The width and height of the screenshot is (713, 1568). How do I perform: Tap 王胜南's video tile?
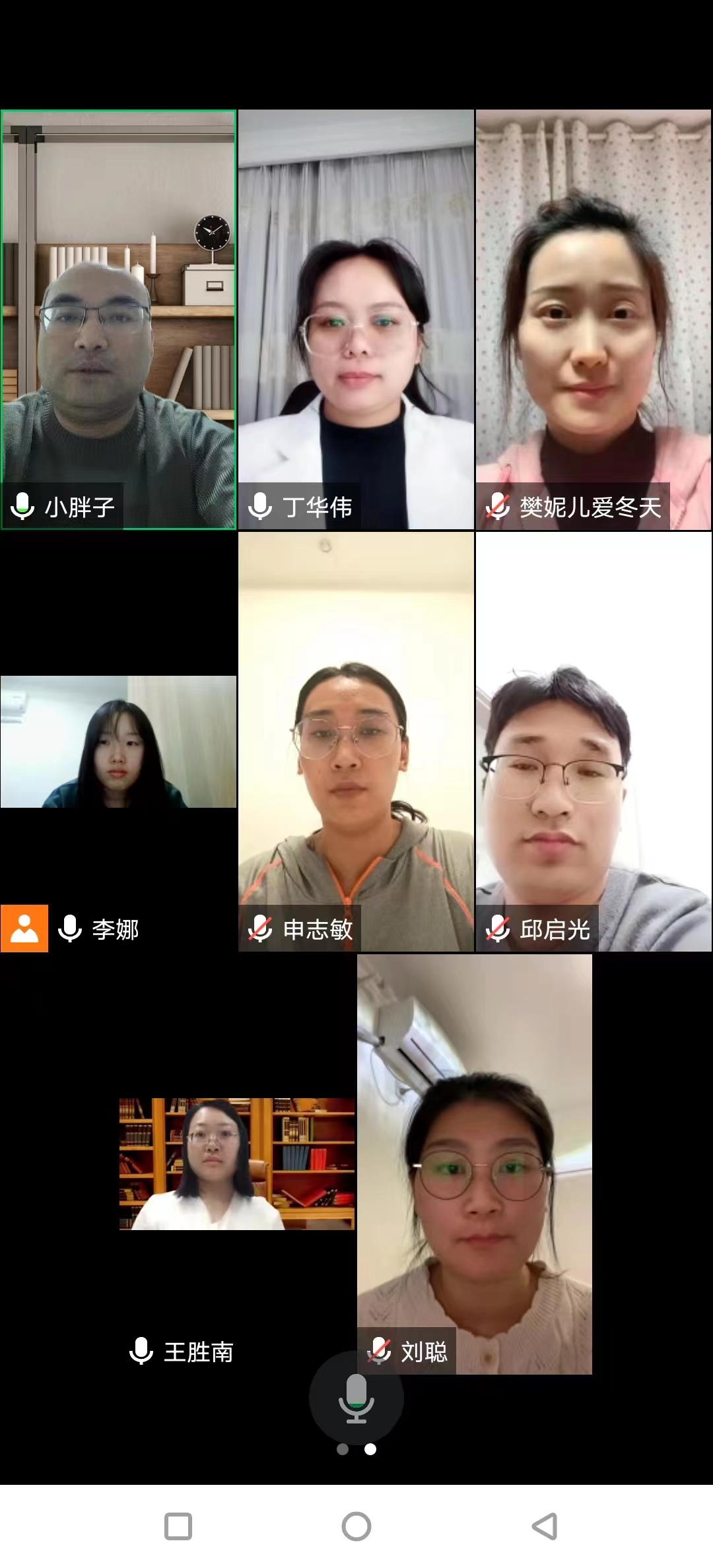coord(237,1164)
